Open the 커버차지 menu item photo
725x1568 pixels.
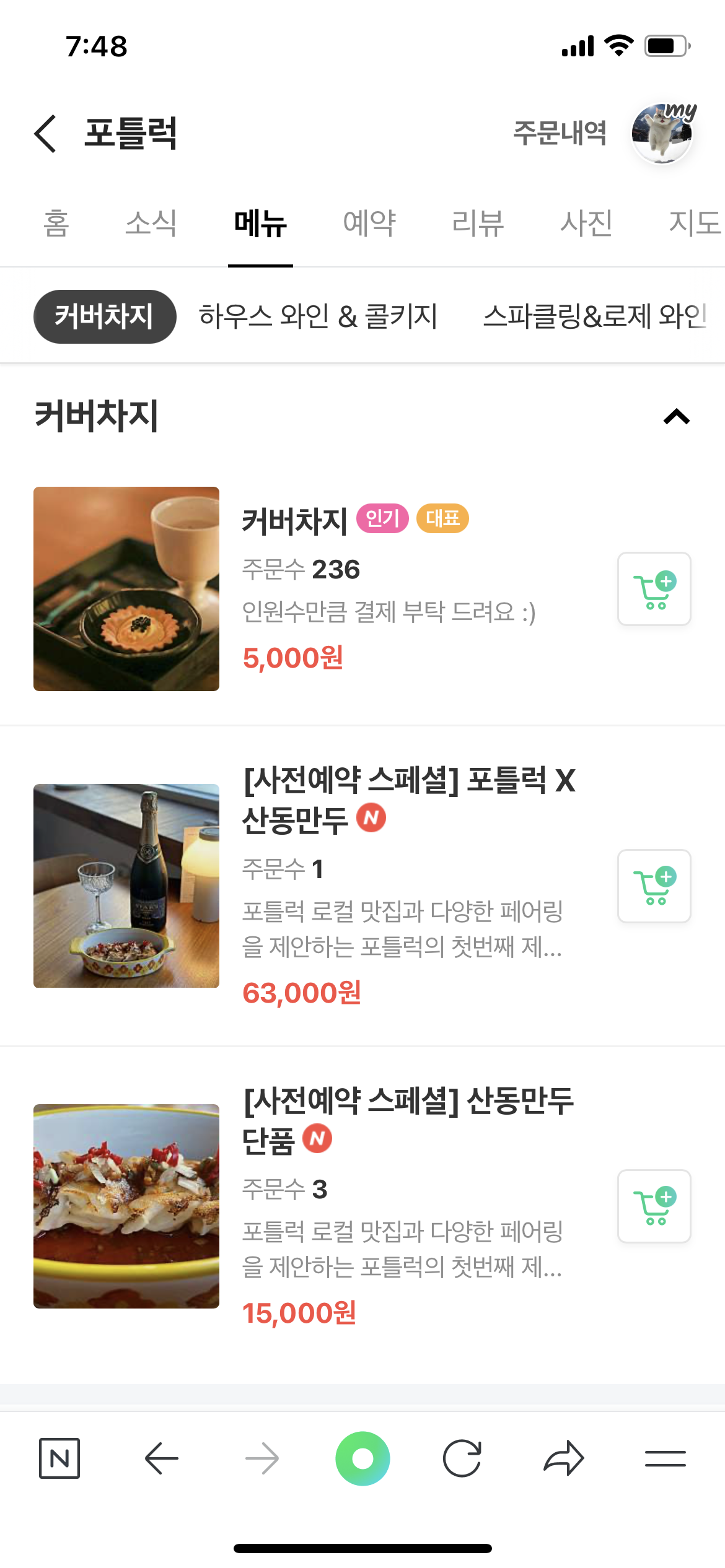coord(126,589)
